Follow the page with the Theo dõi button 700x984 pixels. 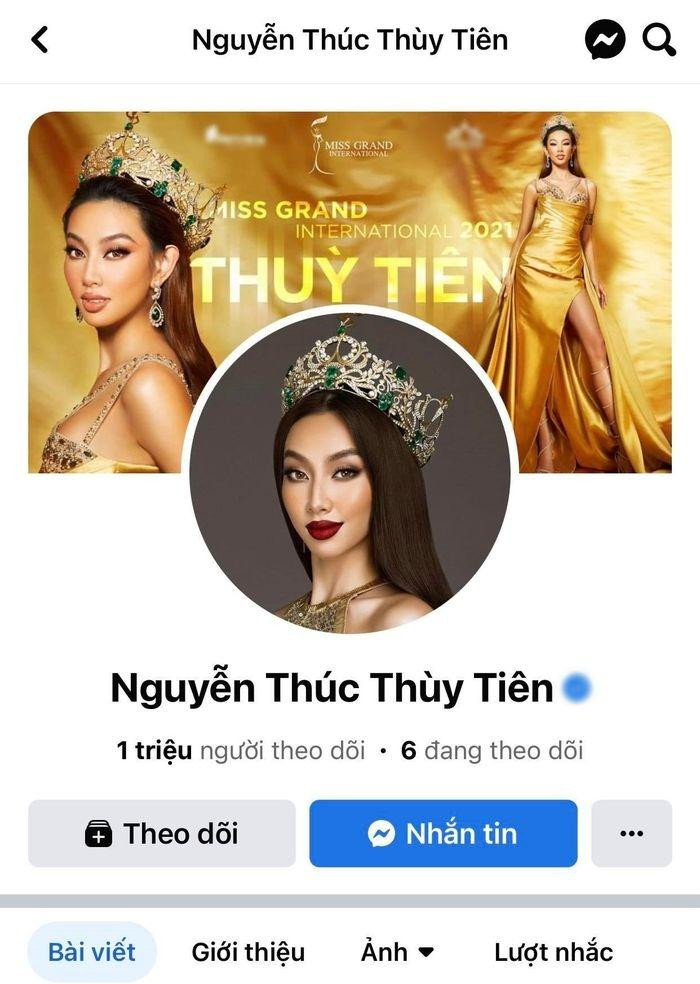[x=162, y=833]
